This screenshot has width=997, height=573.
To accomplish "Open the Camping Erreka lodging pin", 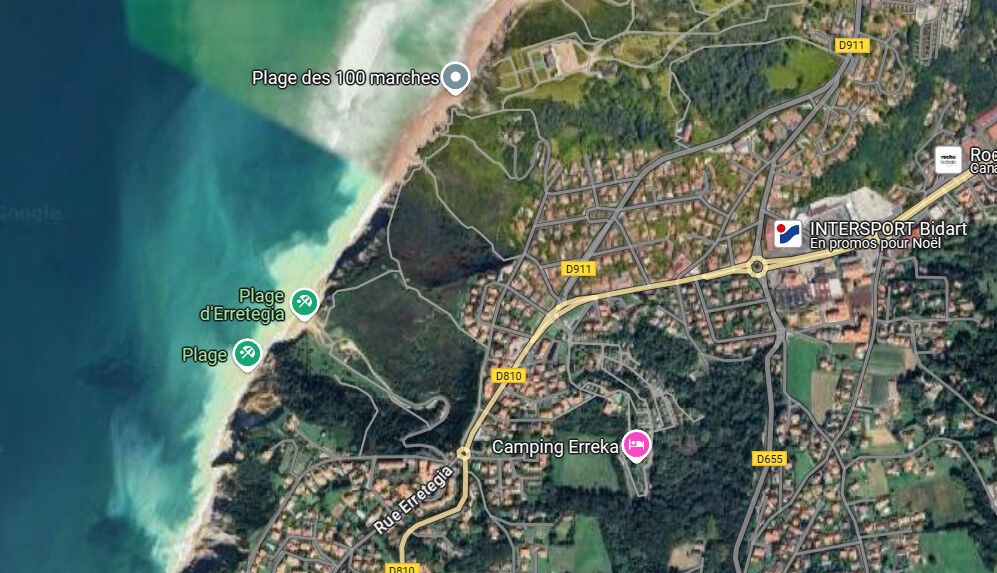I will [636, 443].
